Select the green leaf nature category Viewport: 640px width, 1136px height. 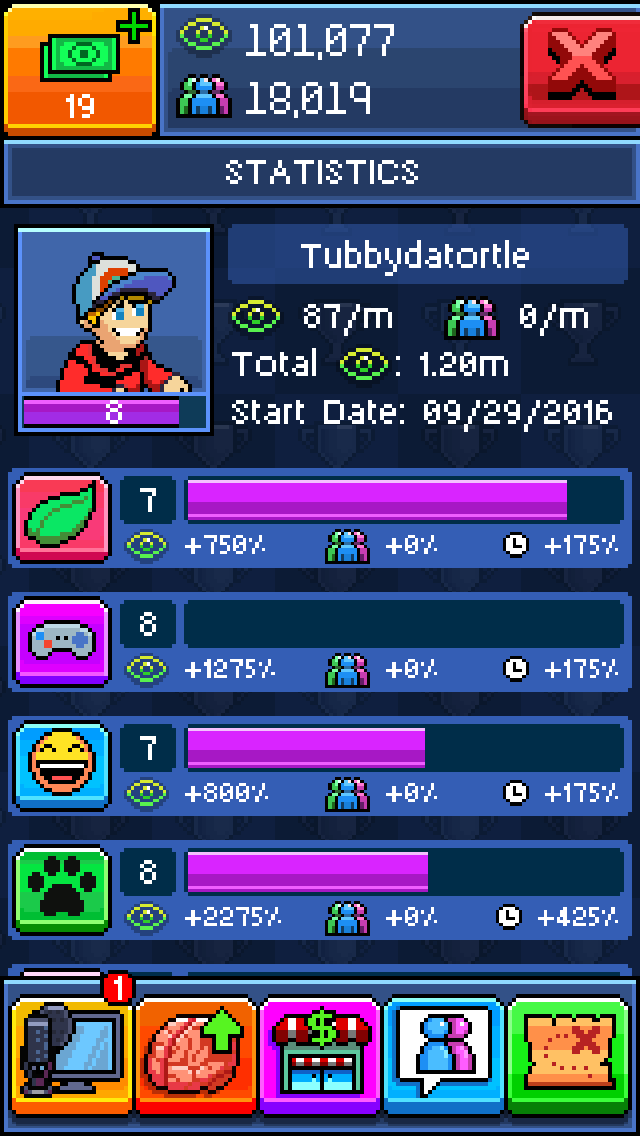62,518
